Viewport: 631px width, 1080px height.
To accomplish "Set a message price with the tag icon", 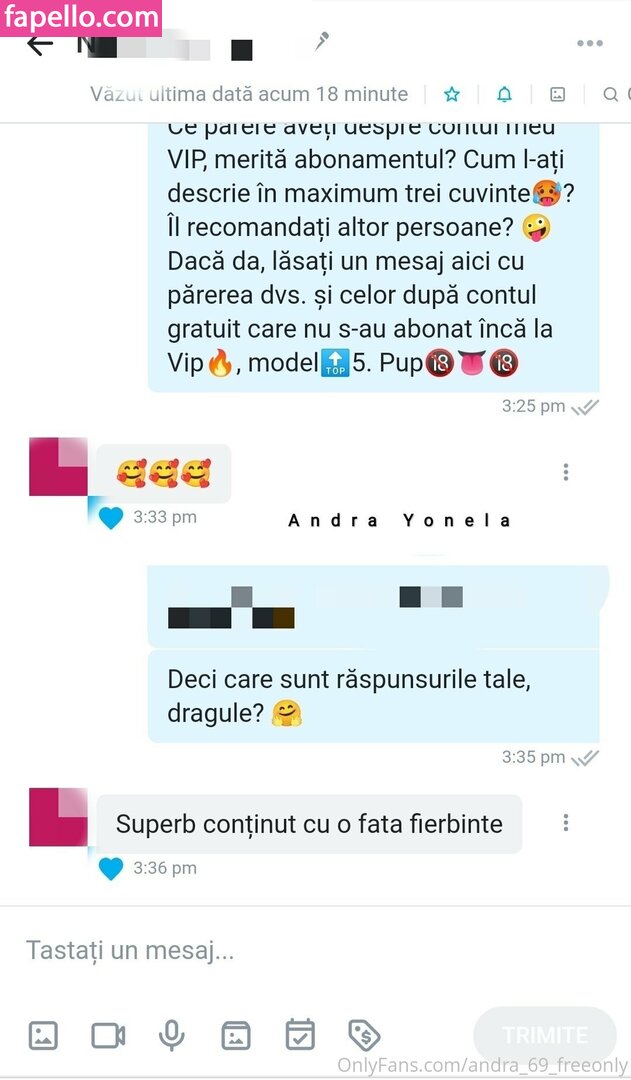I will click(x=364, y=1035).
